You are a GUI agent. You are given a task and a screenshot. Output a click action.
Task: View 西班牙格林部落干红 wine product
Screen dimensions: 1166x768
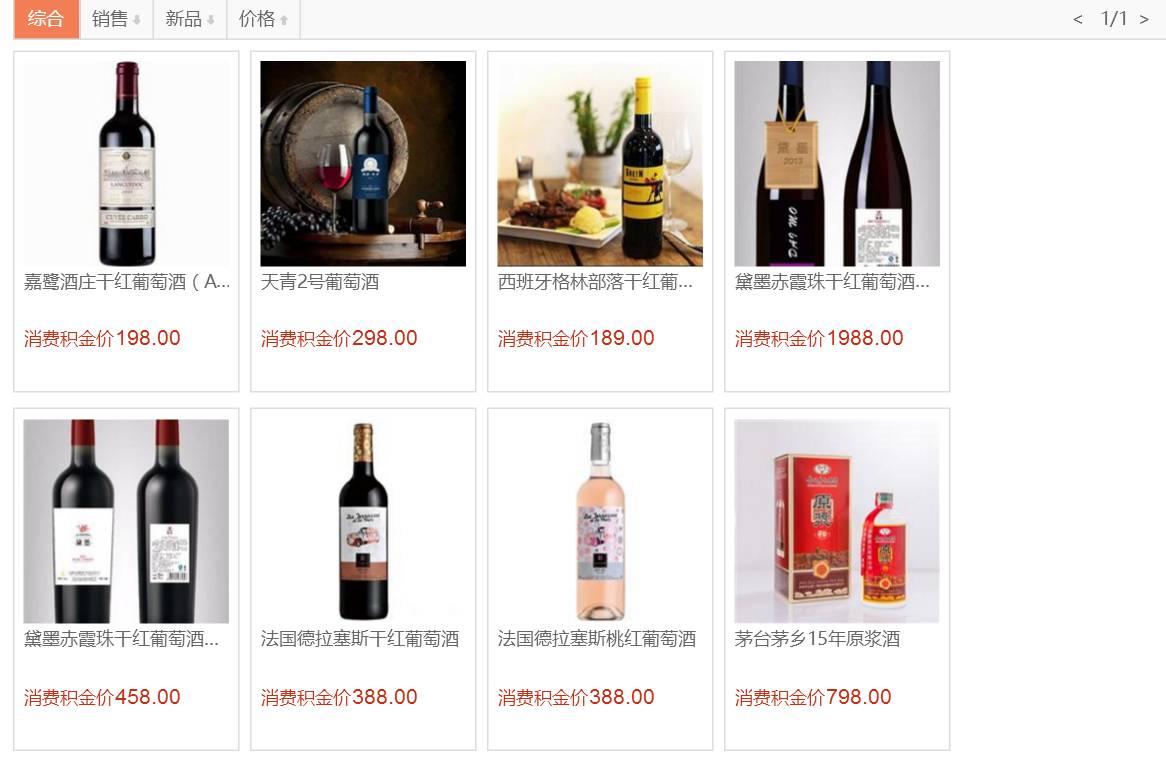point(600,165)
